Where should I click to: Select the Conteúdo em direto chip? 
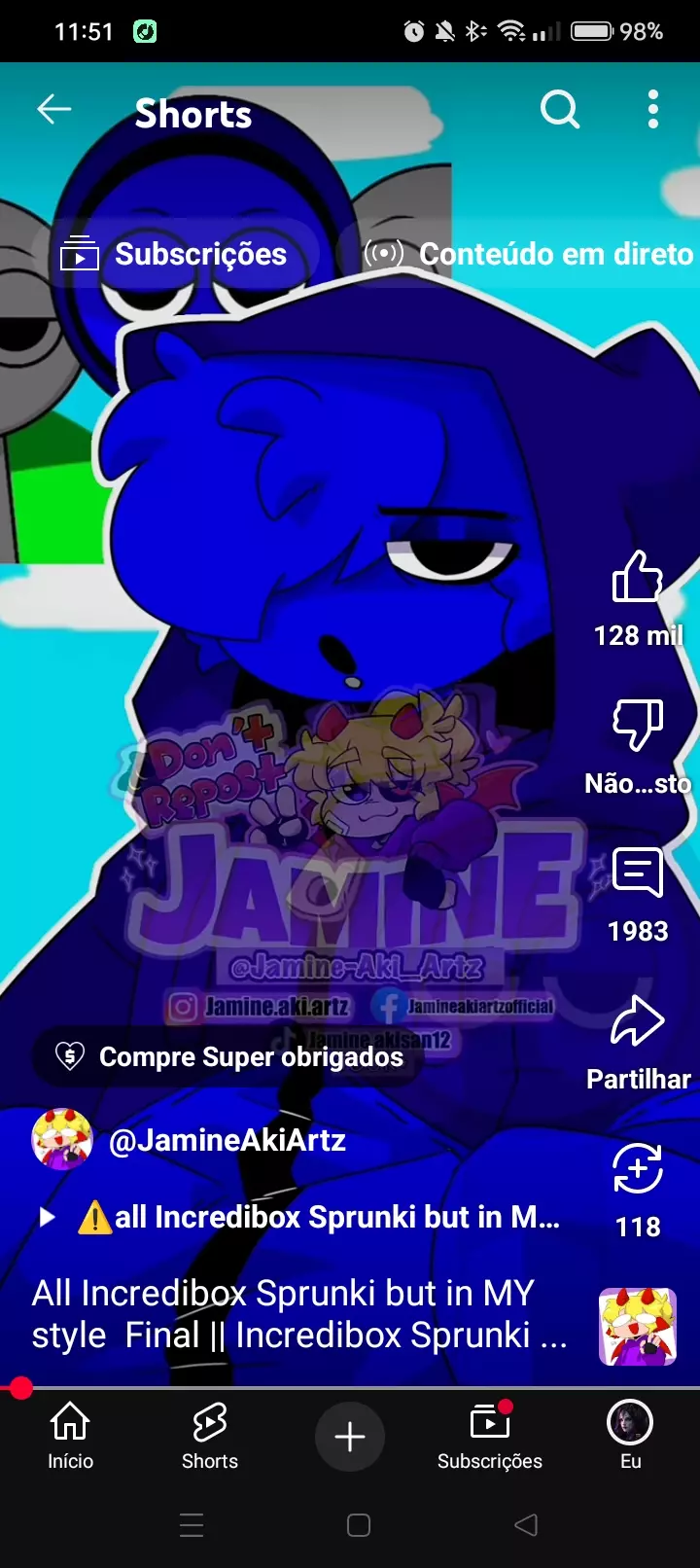point(530,255)
